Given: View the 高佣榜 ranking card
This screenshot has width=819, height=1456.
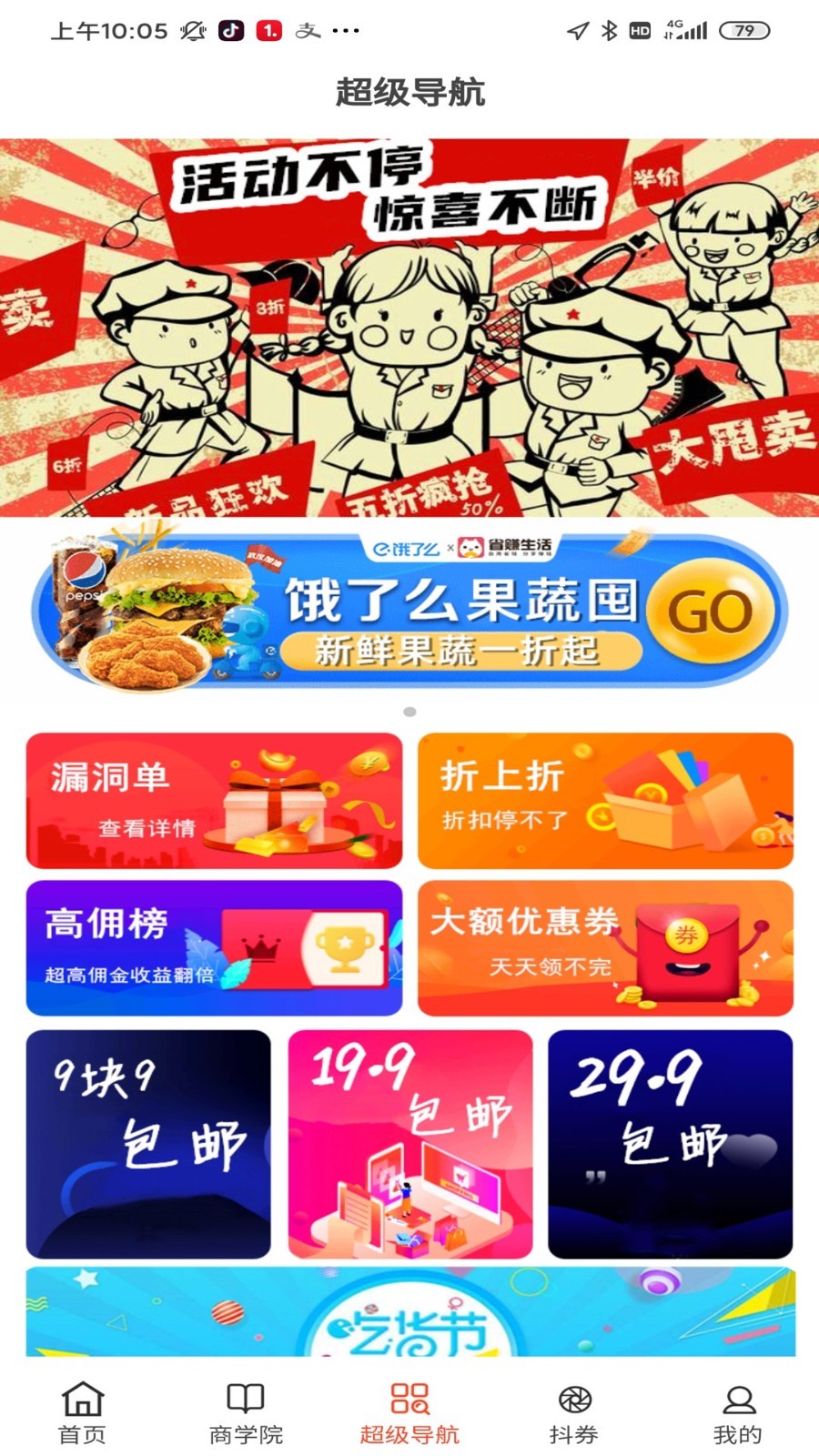Looking at the screenshot, I should [214, 948].
